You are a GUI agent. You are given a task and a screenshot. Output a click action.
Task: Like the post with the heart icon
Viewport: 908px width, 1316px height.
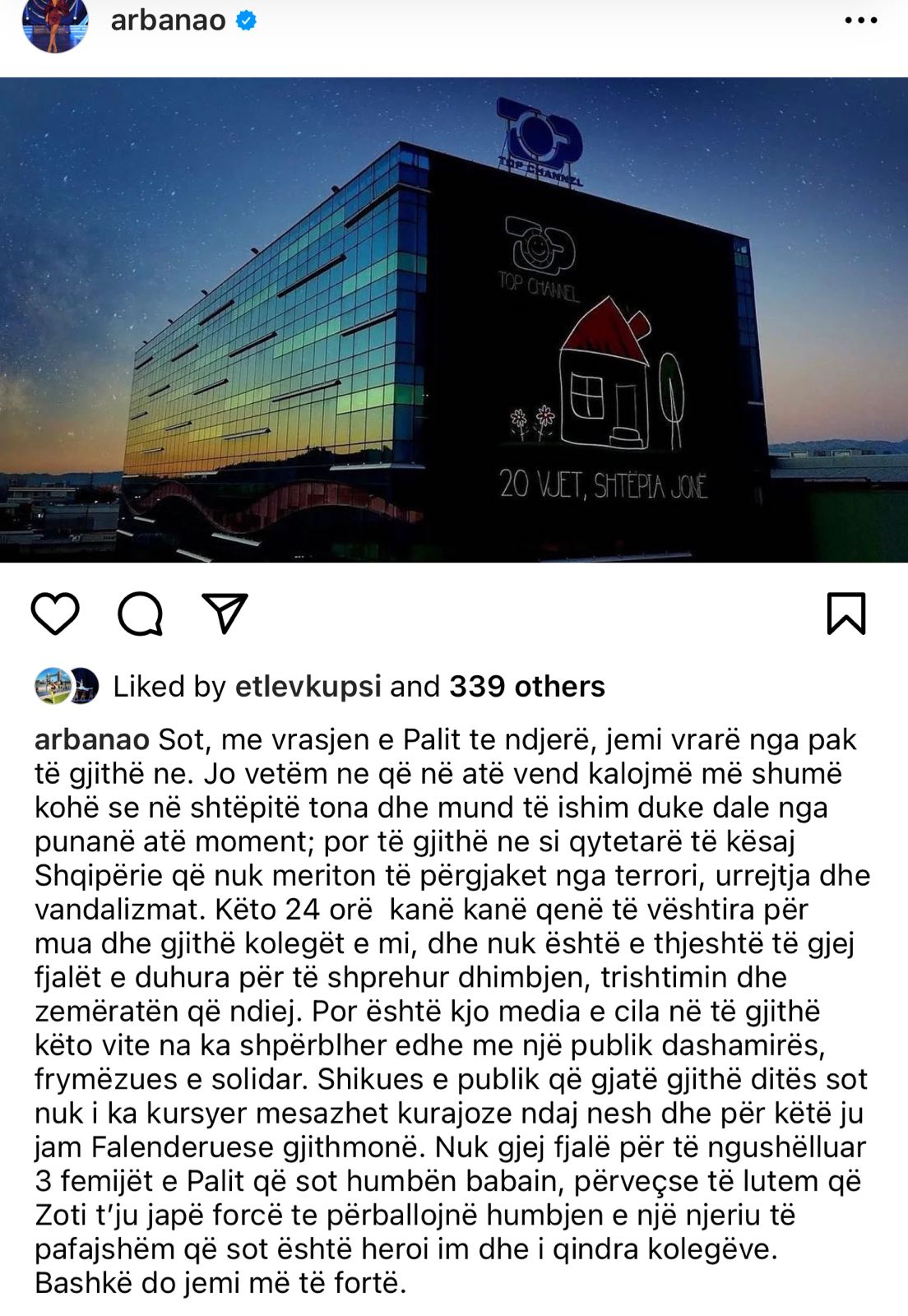tap(55, 614)
